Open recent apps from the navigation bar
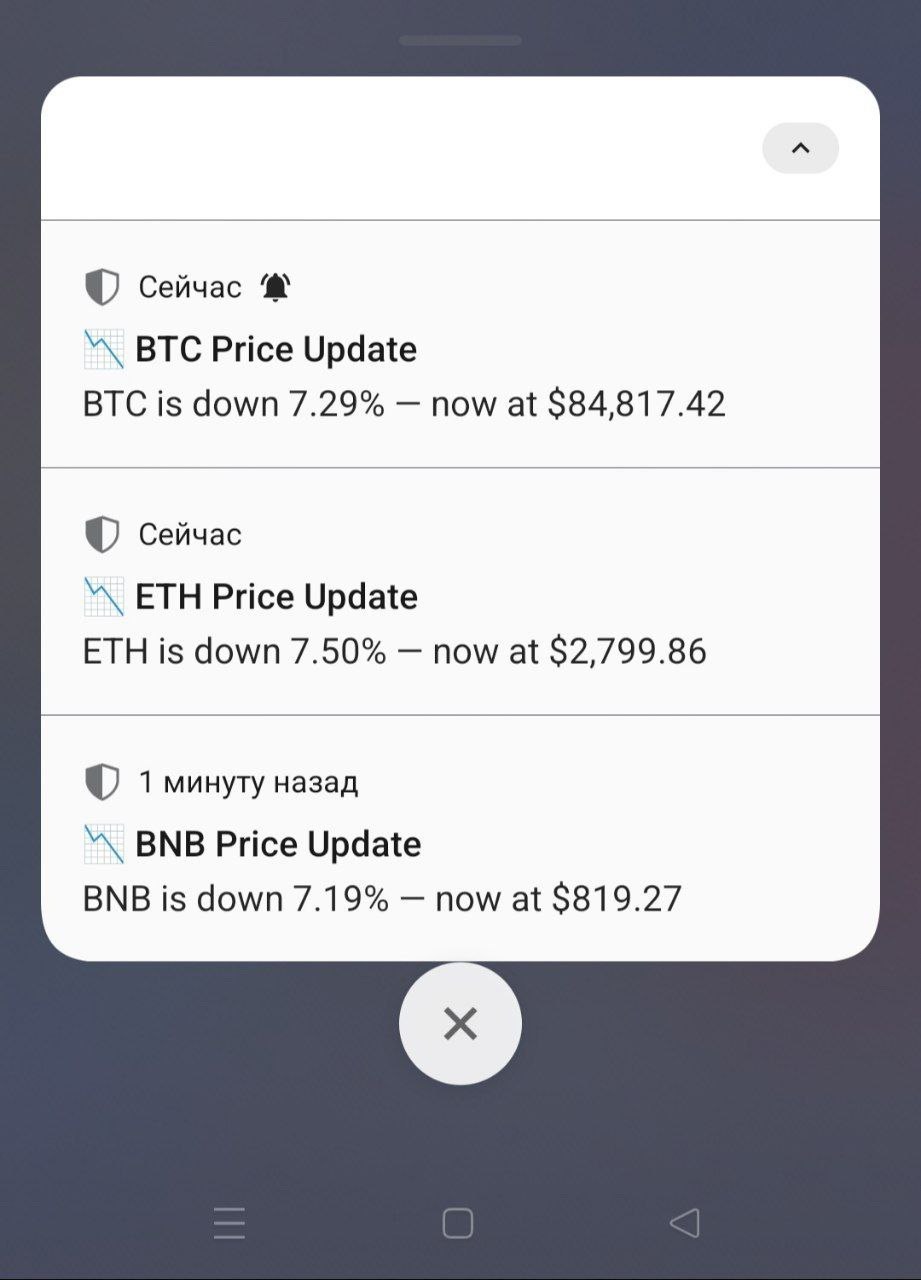The width and height of the screenshot is (921, 1280). click(x=229, y=1223)
